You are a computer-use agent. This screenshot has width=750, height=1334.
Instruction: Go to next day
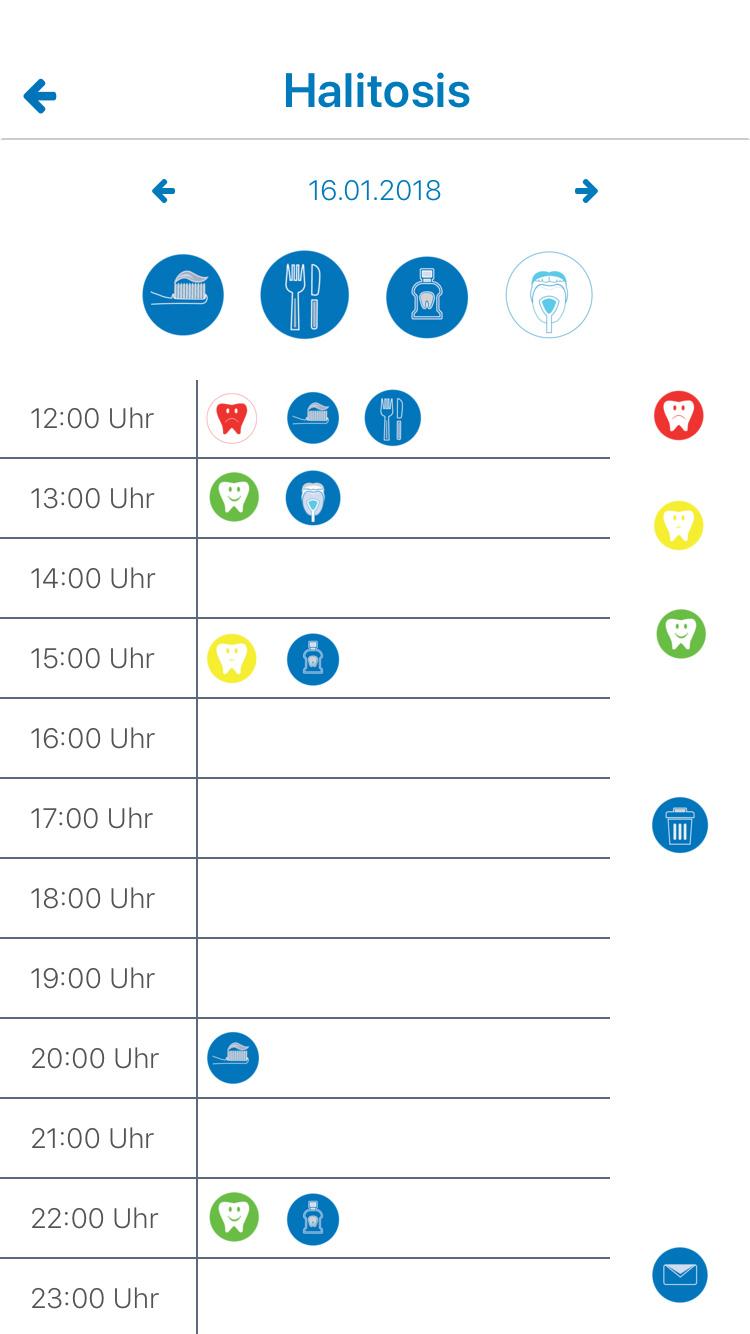tap(586, 190)
